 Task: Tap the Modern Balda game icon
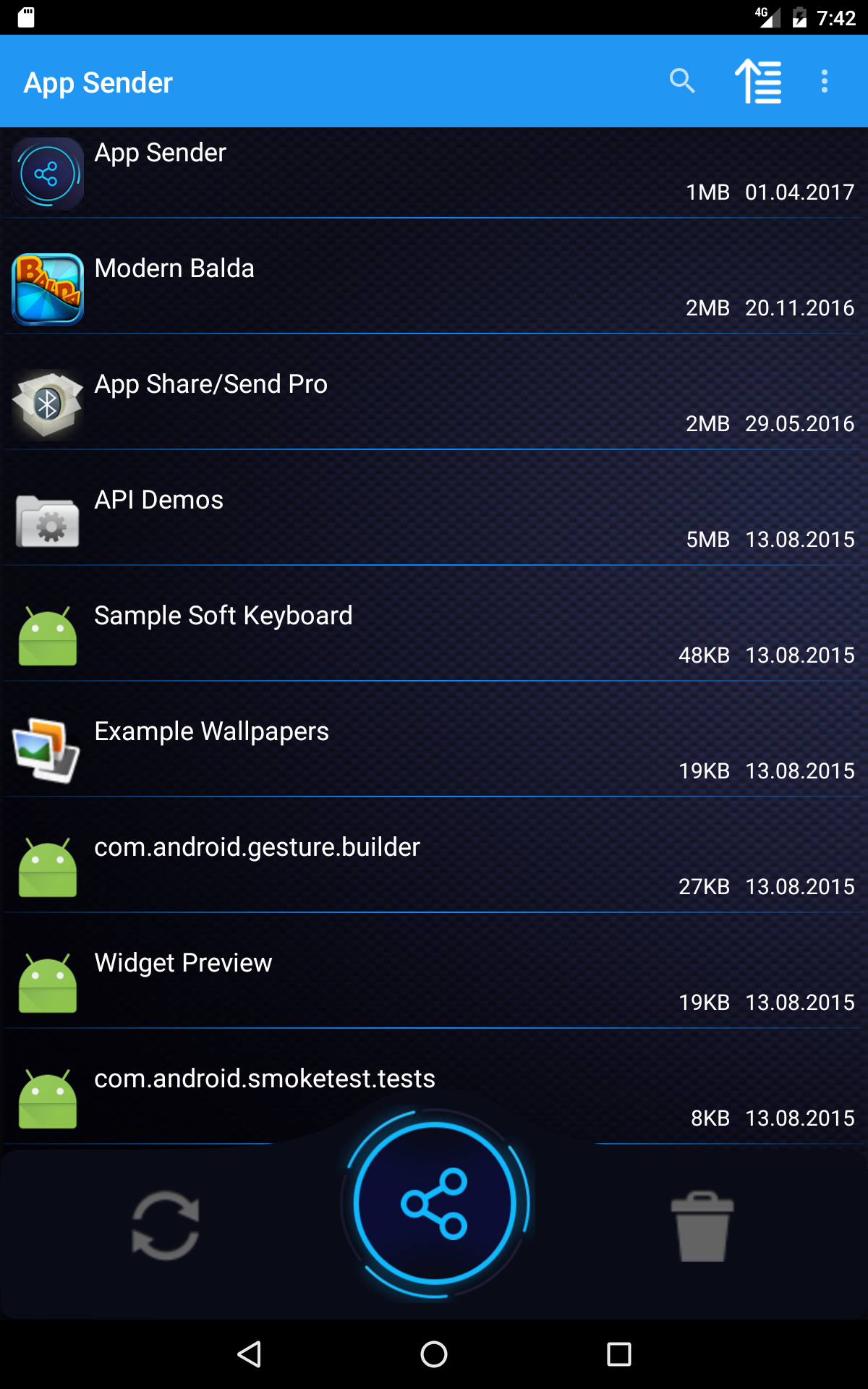(x=47, y=289)
